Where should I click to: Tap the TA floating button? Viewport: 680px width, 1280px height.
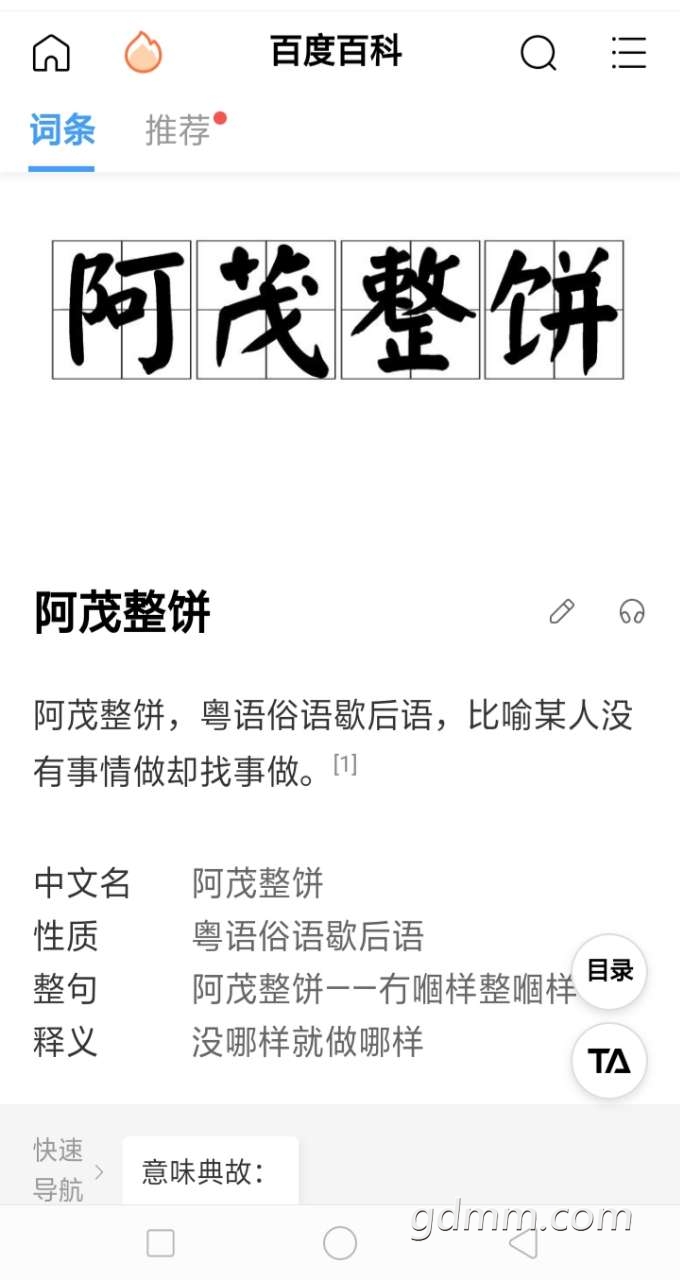(610, 1061)
